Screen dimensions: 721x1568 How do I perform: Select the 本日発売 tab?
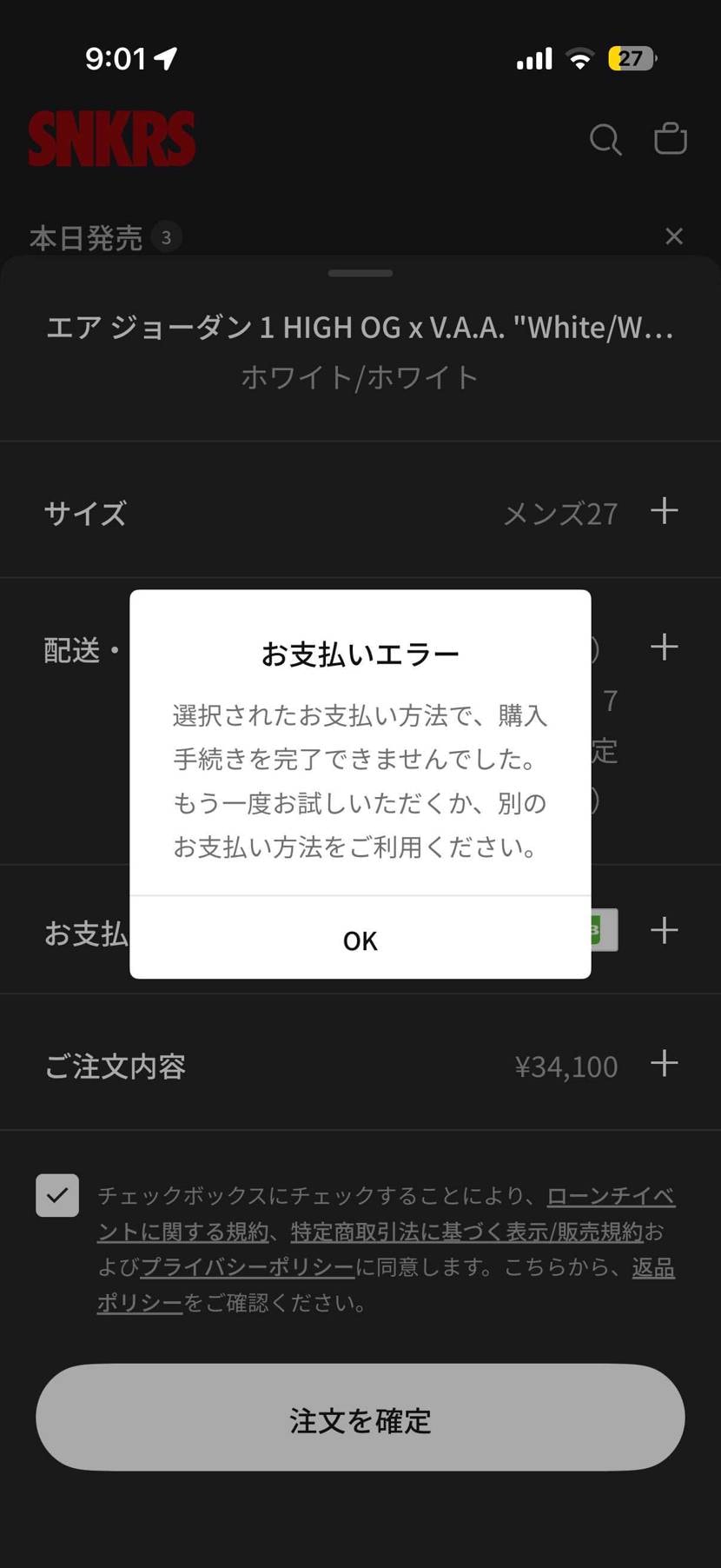click(87, 236)
